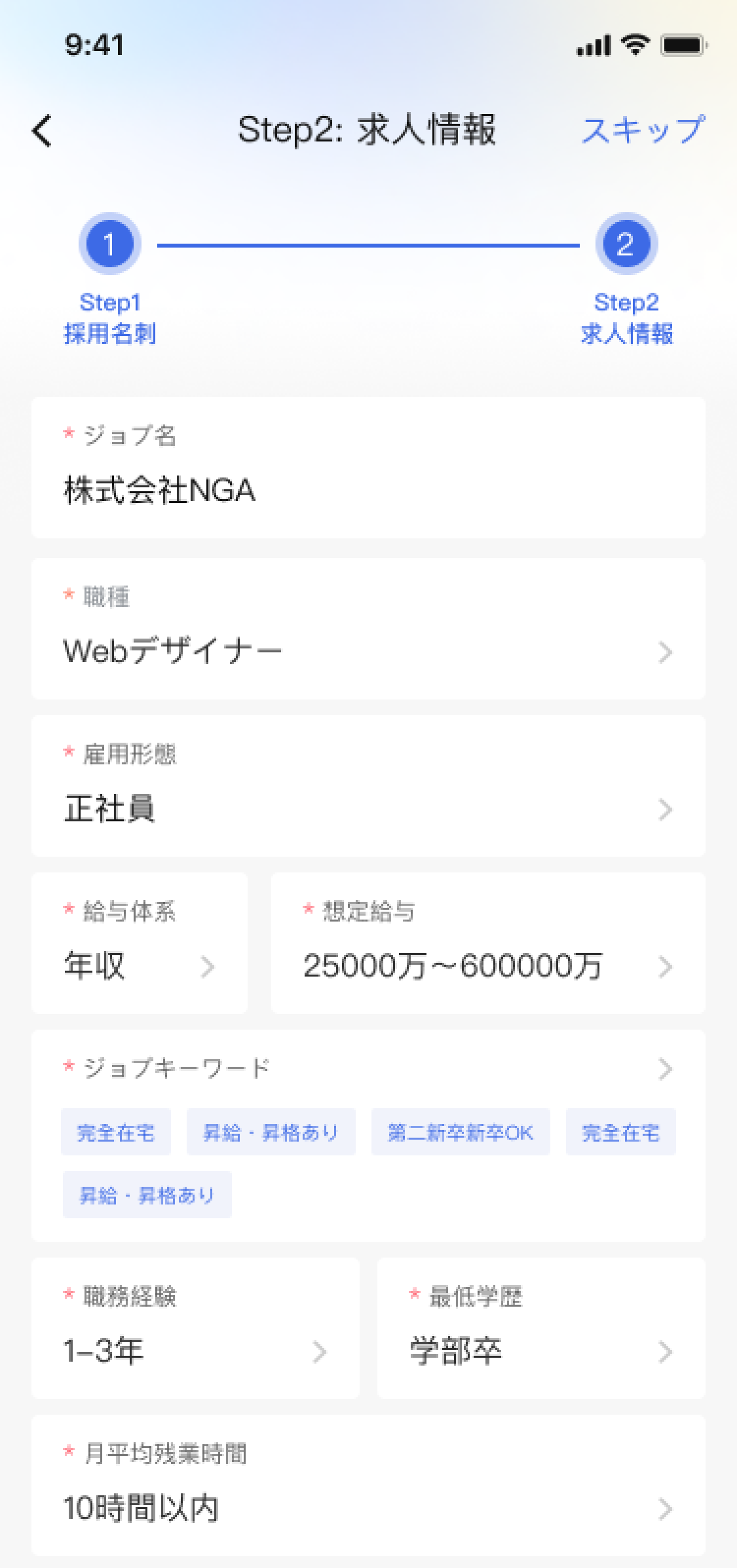Image resolution: width=737 pixels, height=1568 pixels.
Task: Tap the スキップ skip link
Action: (x=643, y=130)
